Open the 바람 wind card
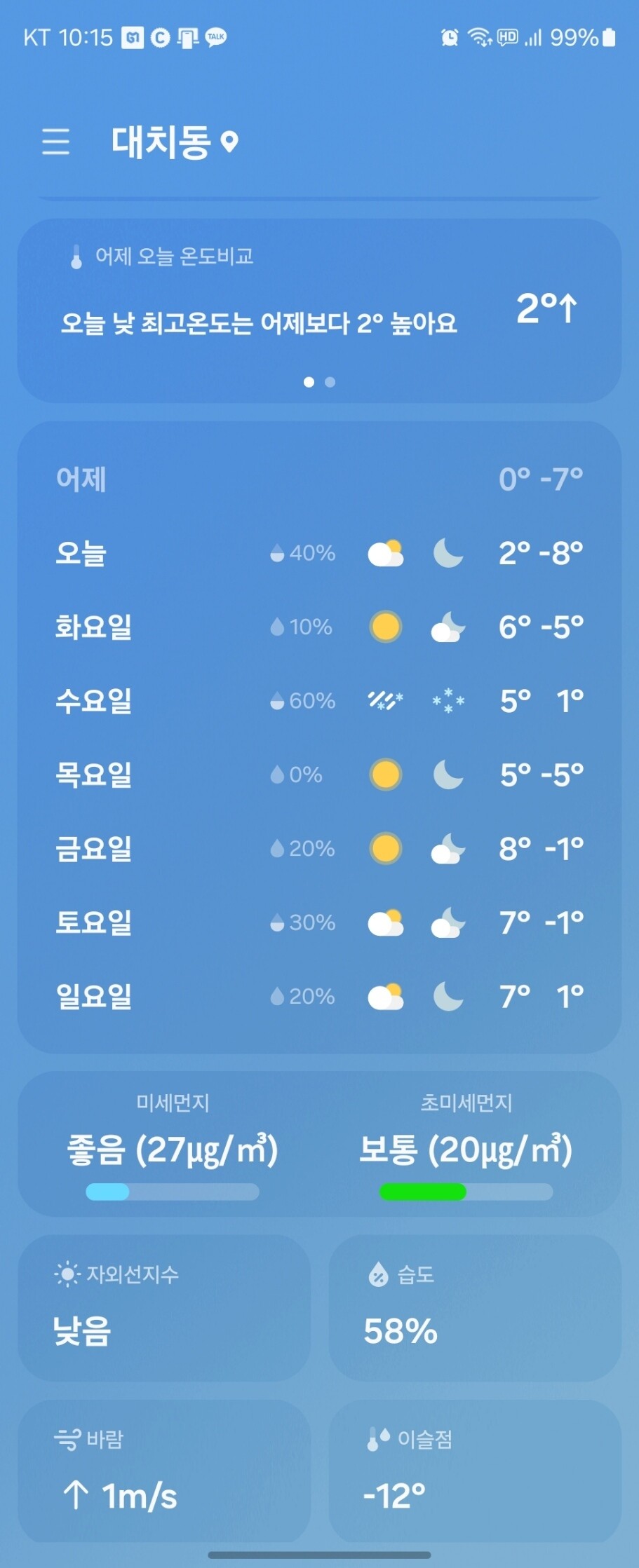Image resolution: width=639 pixels, height=1568 pixels. click(164, 1471)
